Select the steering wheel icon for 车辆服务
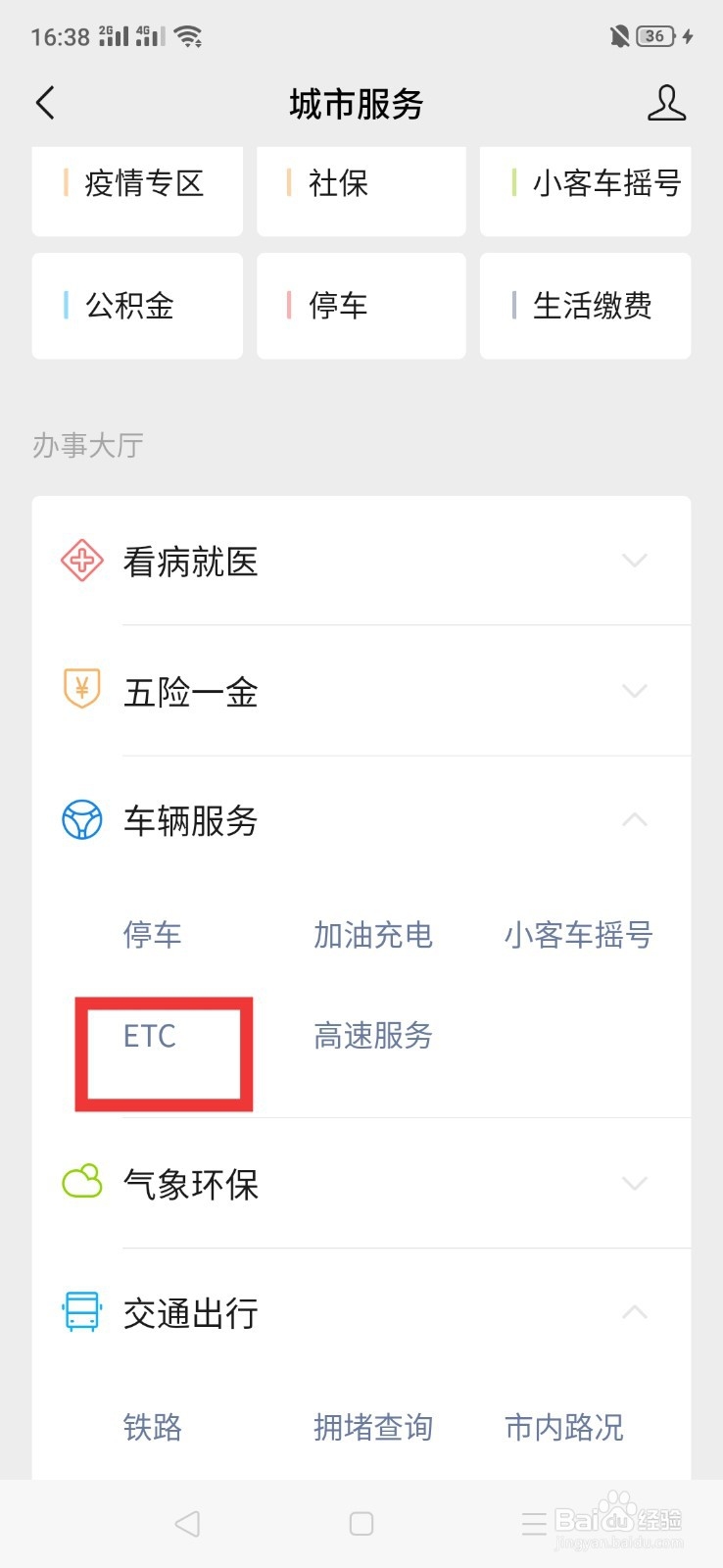The width and height of the screenshot is (723, 1568). tap(82, 821)
